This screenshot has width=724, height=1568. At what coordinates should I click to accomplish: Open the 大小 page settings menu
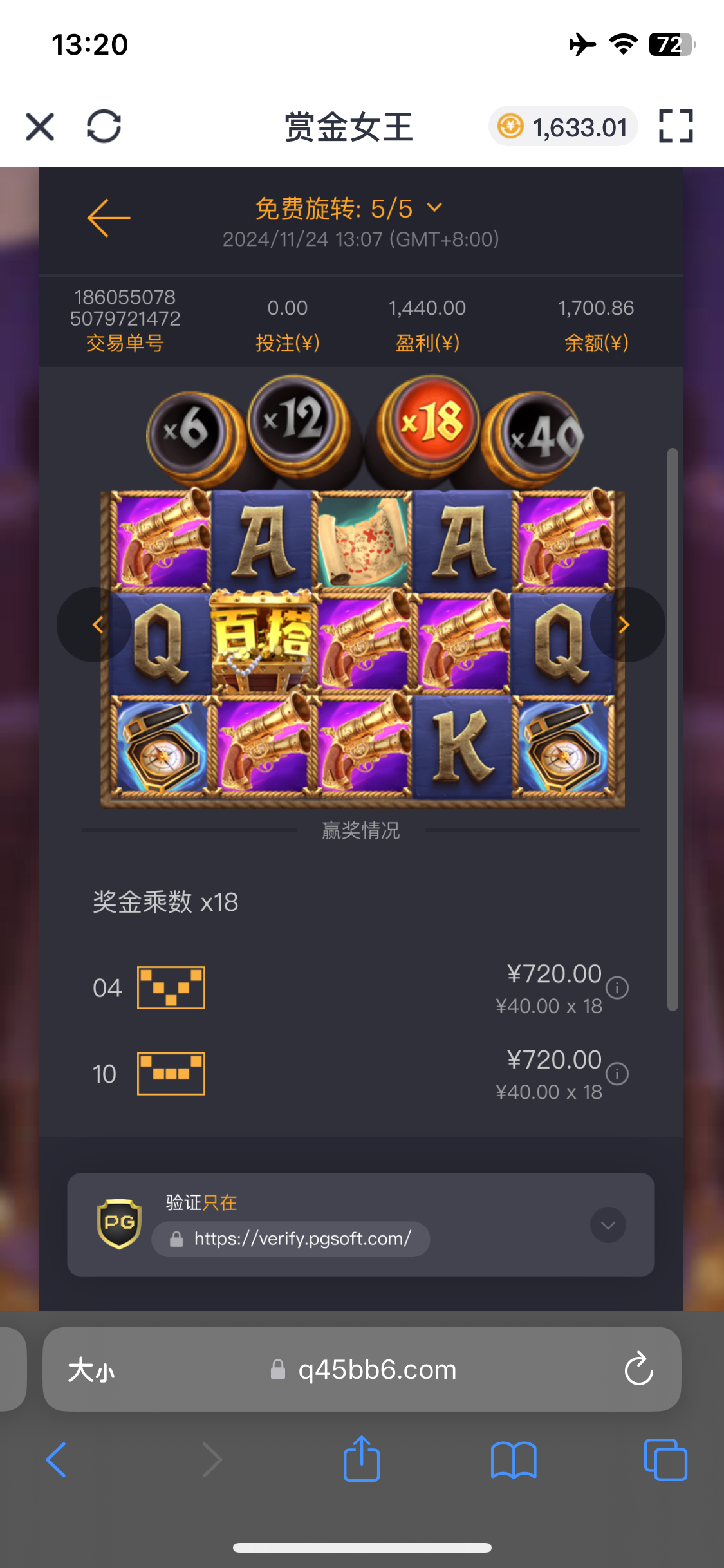91,1370
